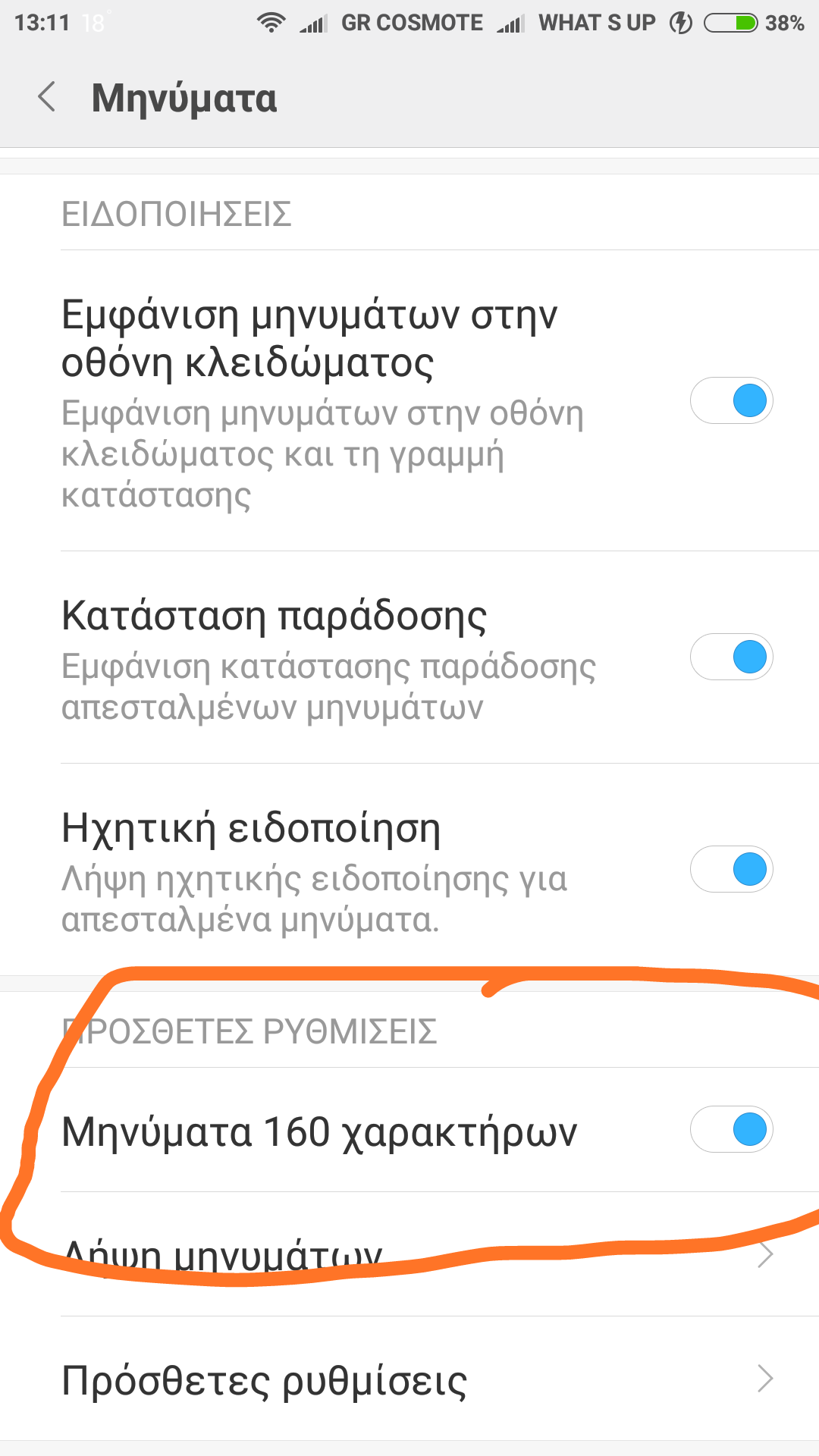This screenshot has width=819, height=1456.
Task: Go back from the Μηνύματα screen
Action: coord(47,98)
